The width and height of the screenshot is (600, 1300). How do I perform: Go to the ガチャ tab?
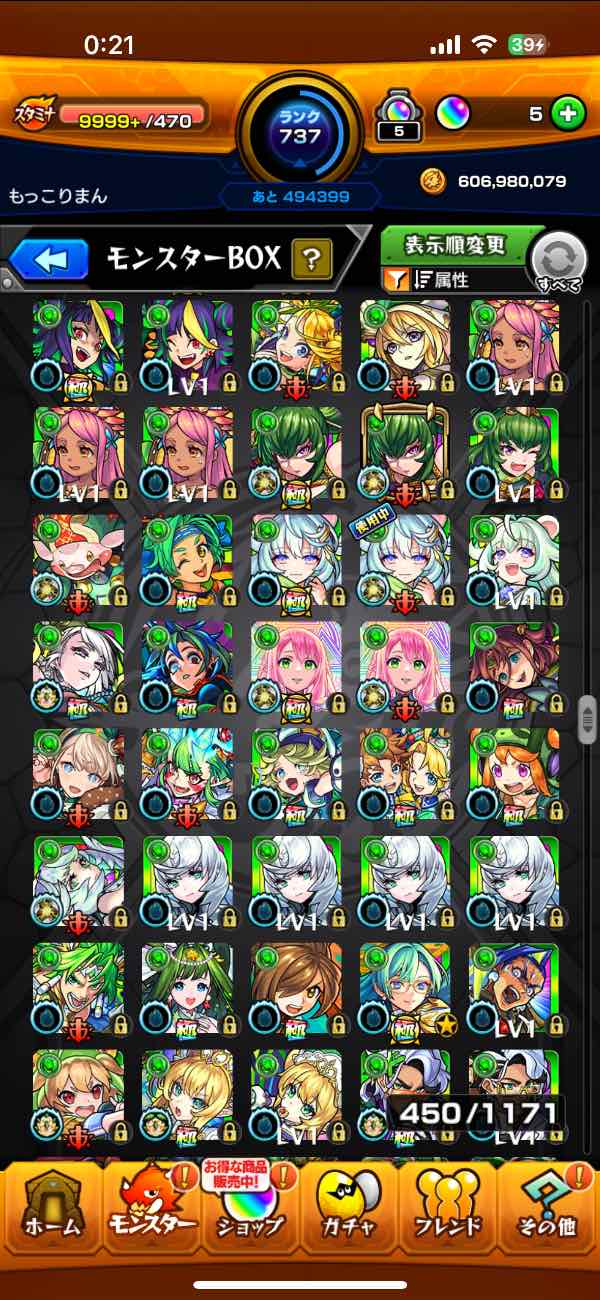(x=350, y=1205)
